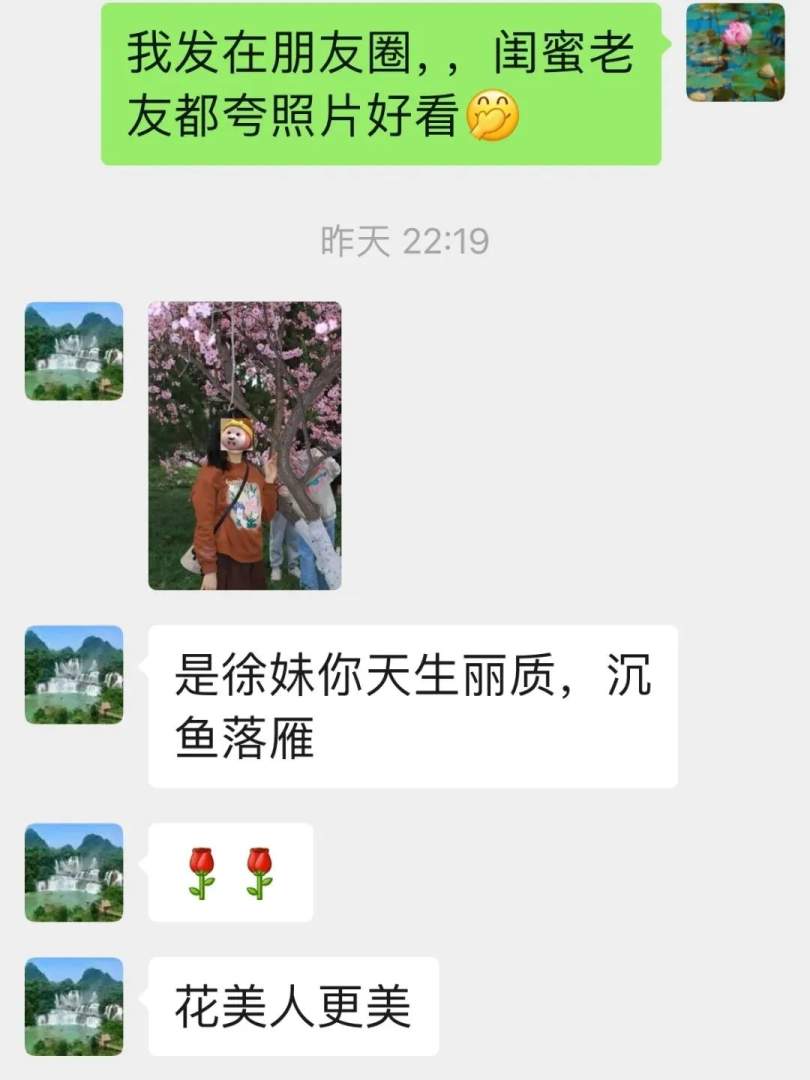Click the contact avatar next to rose emojis
Image resolution: width=810 pixels, height=1080 pixels.
[73, 872]
